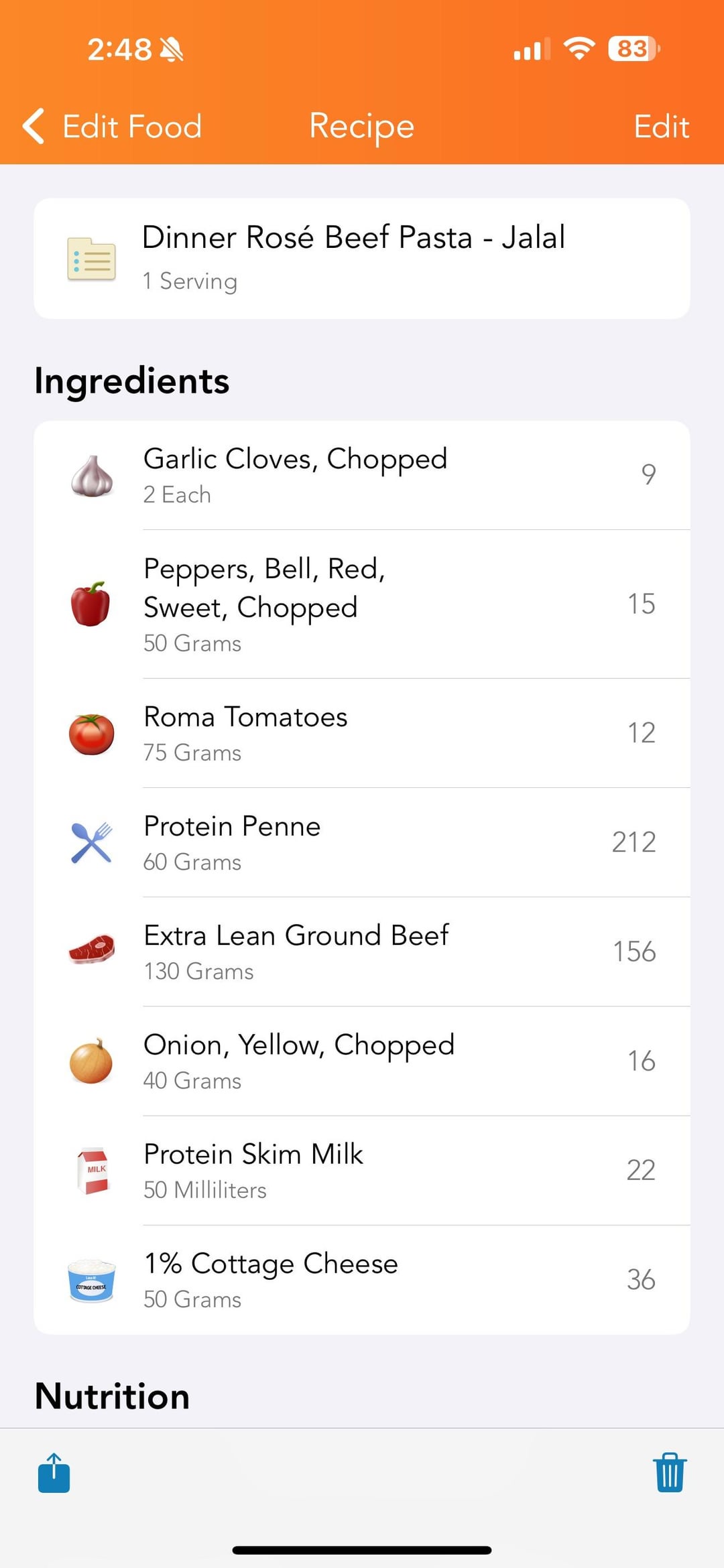Select the red bell peppers ingredient
The image size is (724, 1568).
click(x=362, y=604)
